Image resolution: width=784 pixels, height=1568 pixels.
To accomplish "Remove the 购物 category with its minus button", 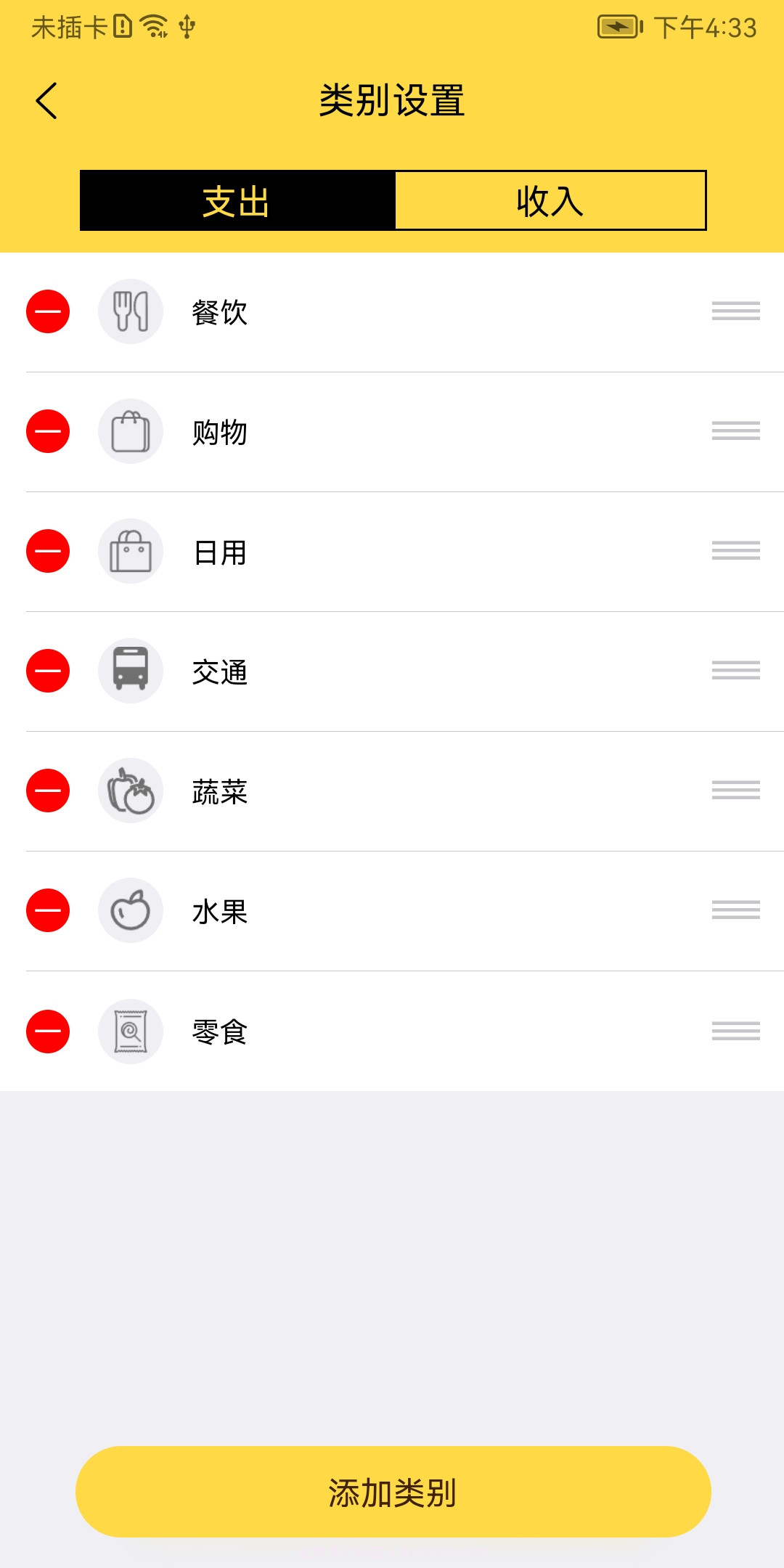I will [x=47, y=432].
